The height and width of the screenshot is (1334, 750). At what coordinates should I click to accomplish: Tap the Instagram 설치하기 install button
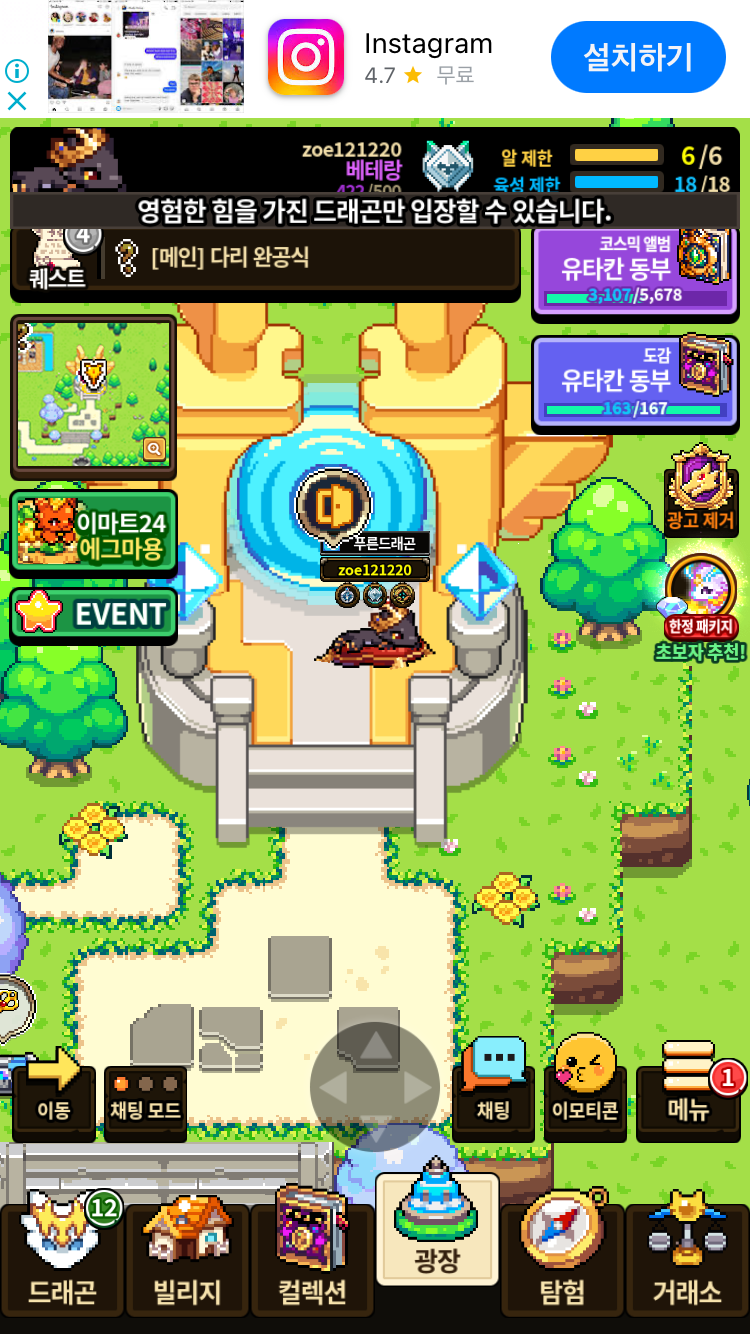637,57
